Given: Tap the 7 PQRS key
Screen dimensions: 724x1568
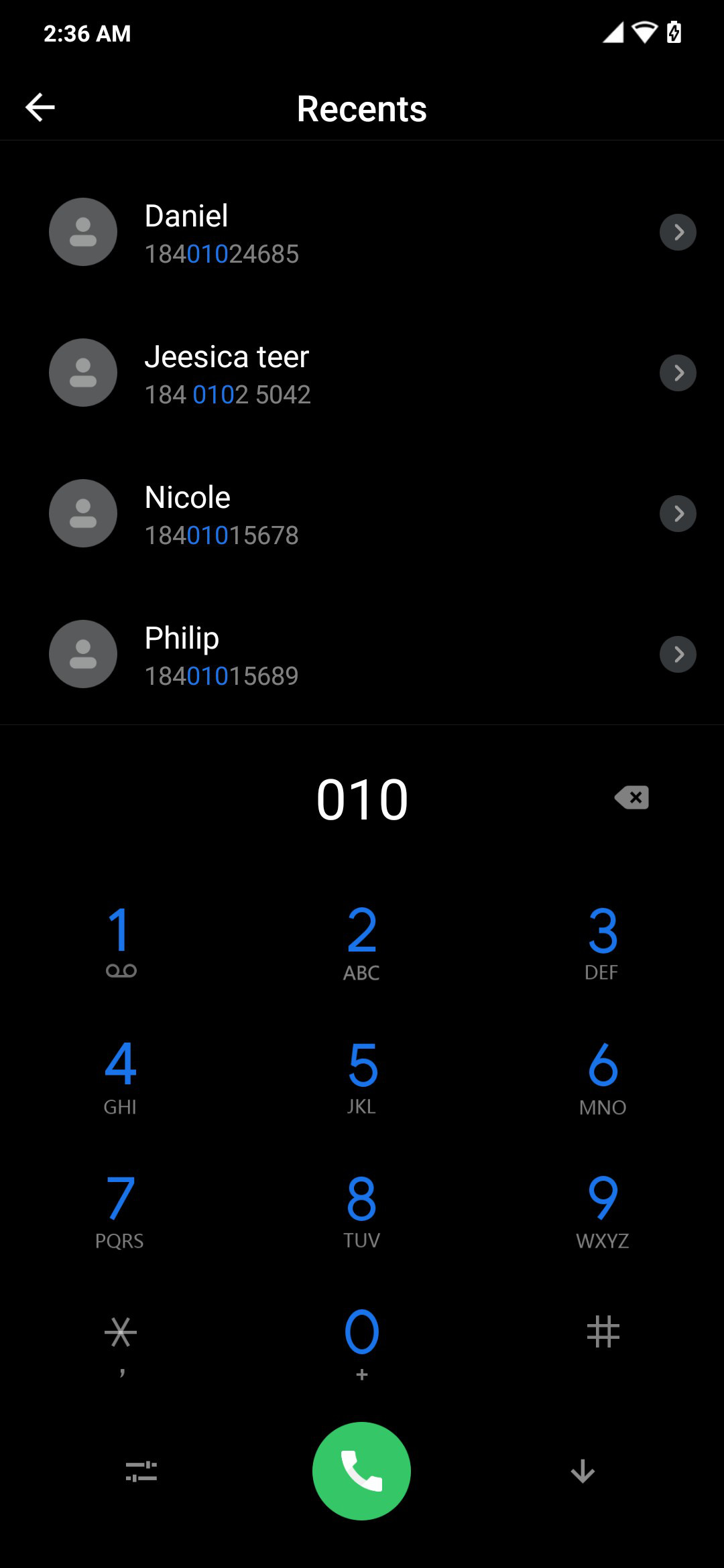Looking at the screenshot, I should [121, 1210].
